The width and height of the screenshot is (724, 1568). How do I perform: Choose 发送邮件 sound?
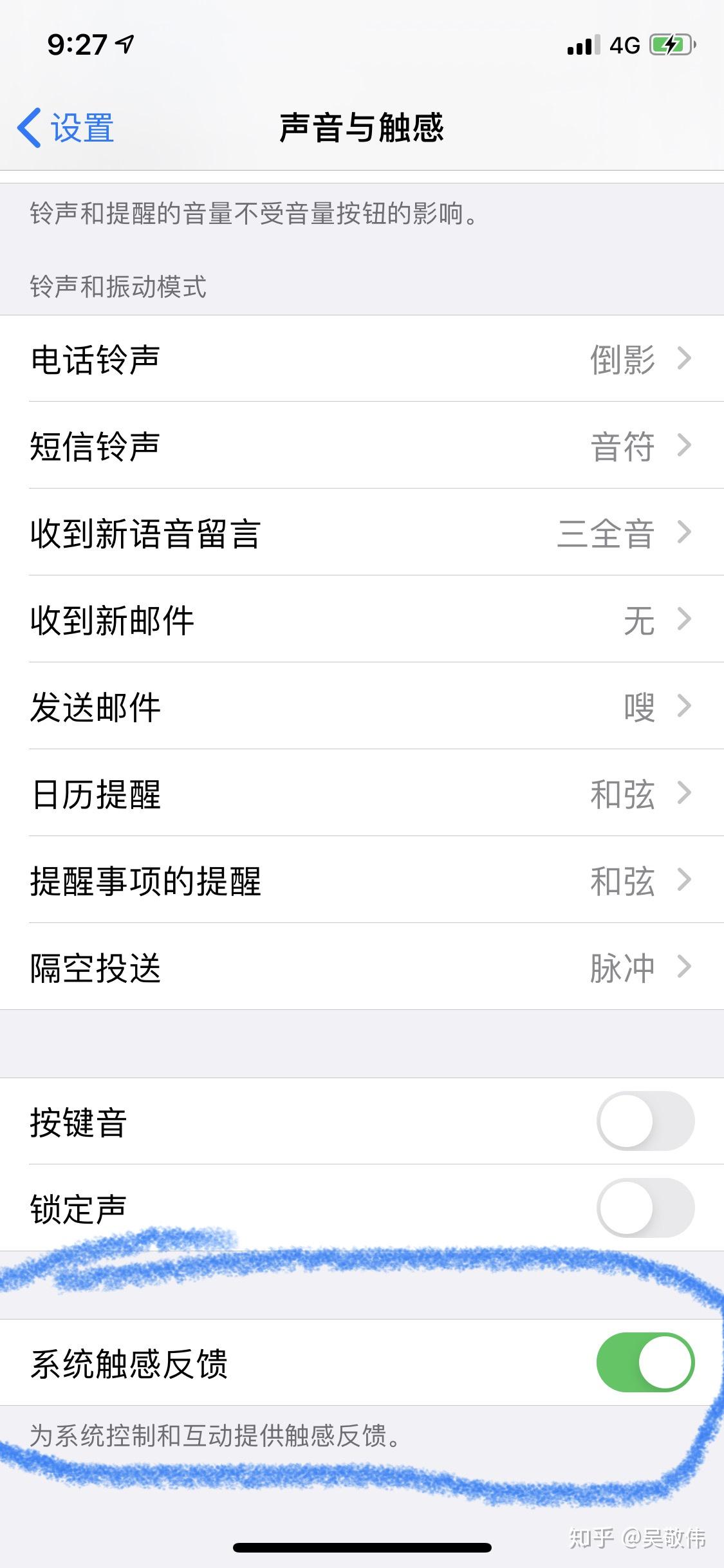[x=362, y=706]
